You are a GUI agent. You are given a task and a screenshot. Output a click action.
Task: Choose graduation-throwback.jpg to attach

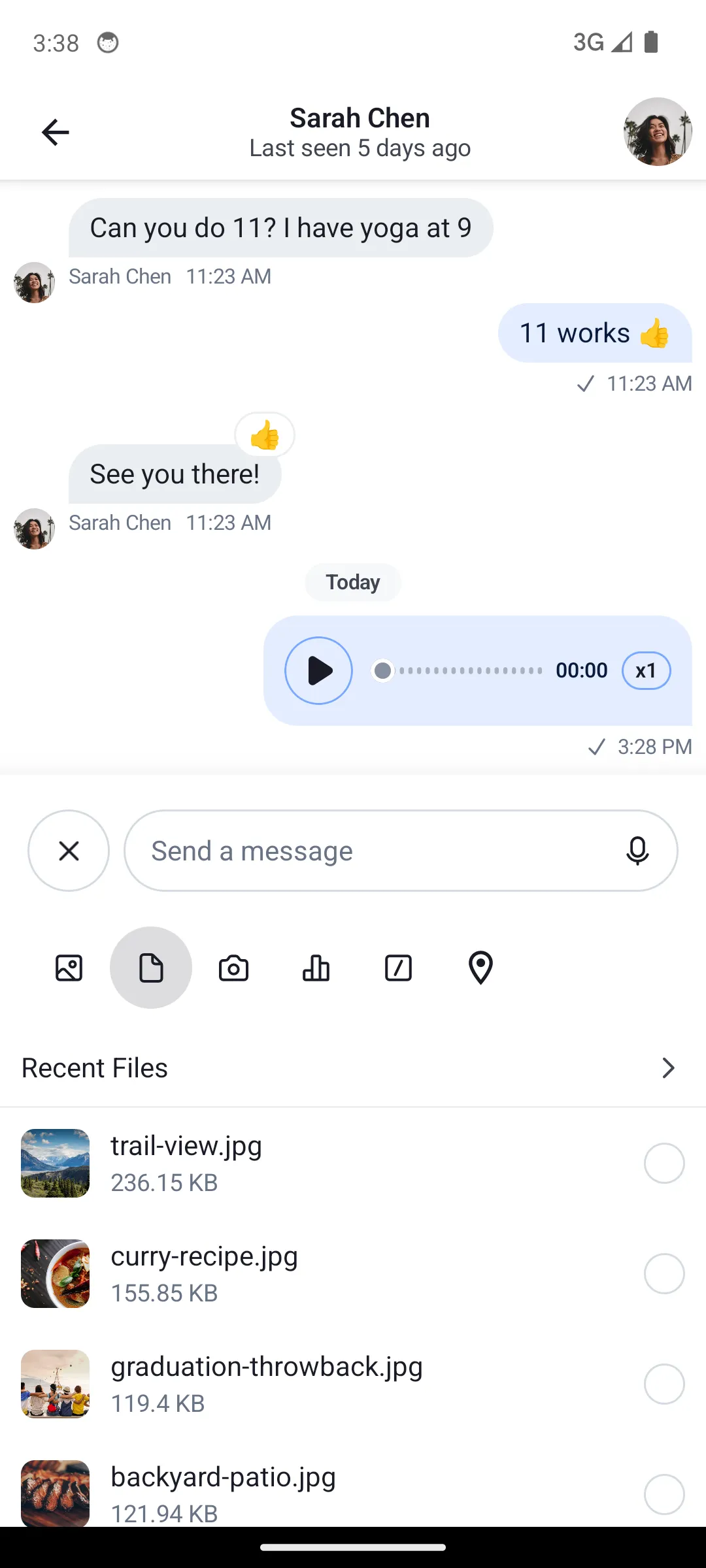[664, 1384]
